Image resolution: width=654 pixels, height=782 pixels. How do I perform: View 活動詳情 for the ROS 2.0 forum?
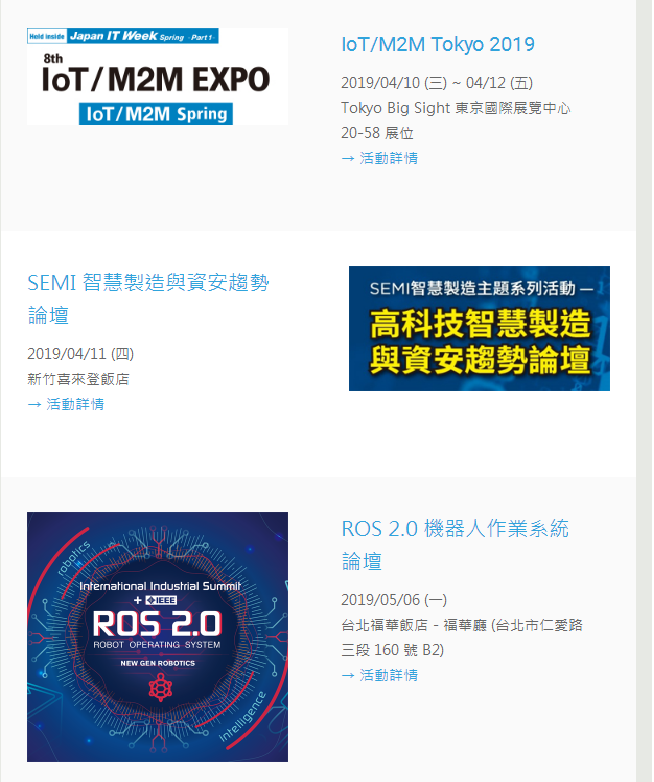380,675
